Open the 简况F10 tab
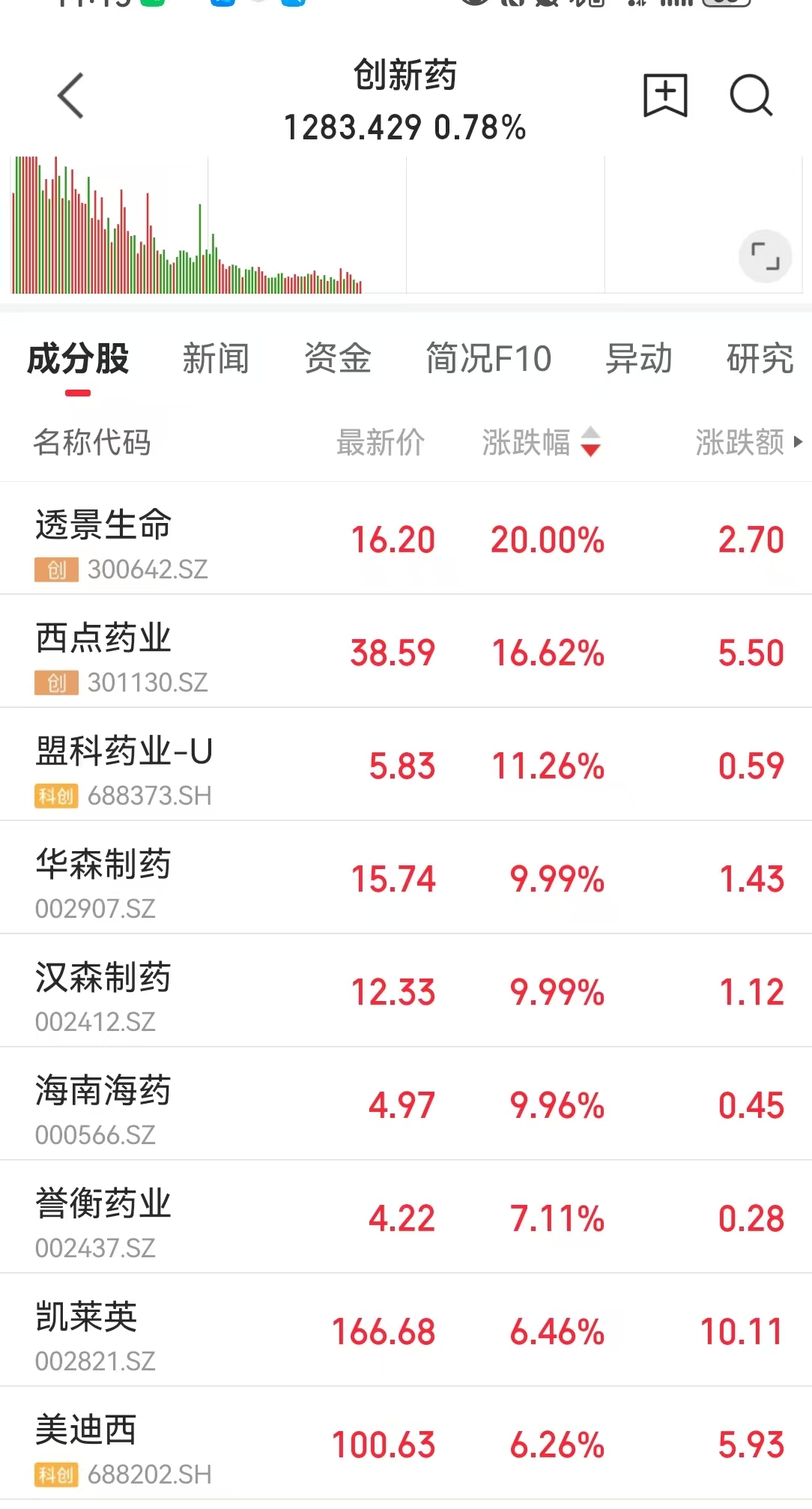The width and height of the screenshot is (812, 1509). click(x=488, y=359)
